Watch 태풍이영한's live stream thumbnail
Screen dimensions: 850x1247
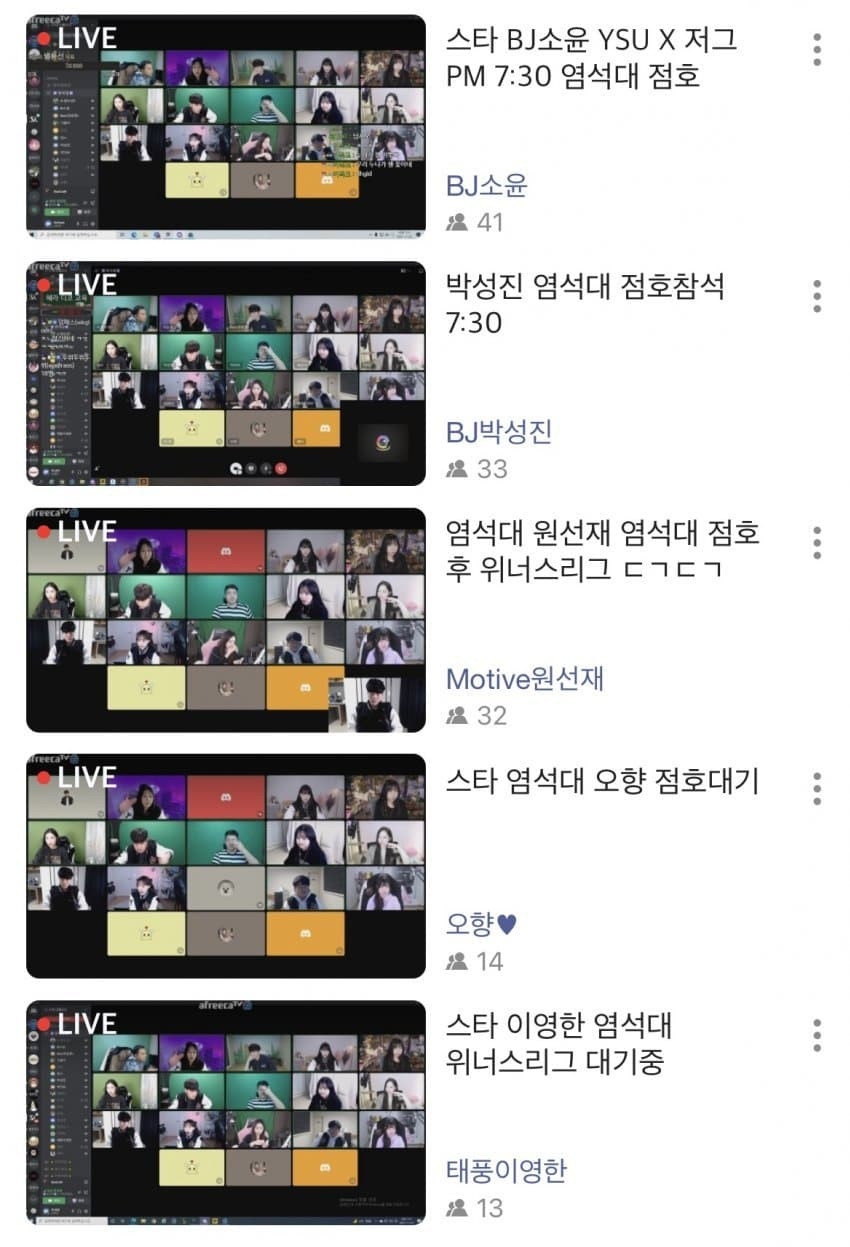tap(226, 1113)
